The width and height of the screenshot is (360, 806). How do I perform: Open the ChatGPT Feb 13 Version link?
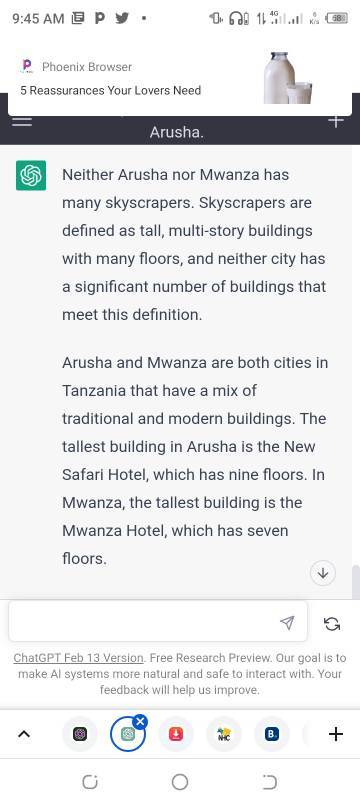tap(78, 658)
